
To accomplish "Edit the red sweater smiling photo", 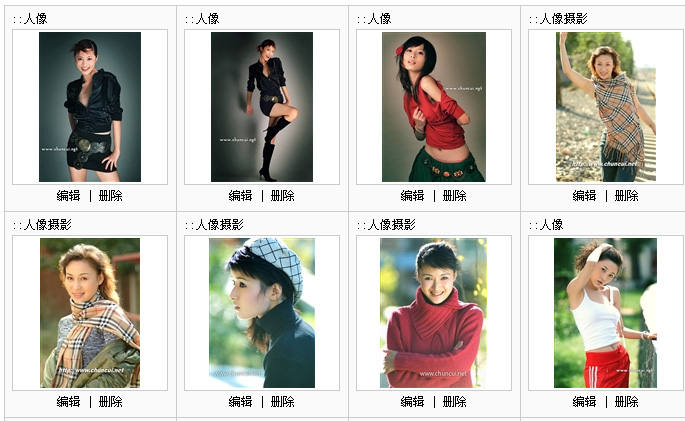I will point(412,402).
